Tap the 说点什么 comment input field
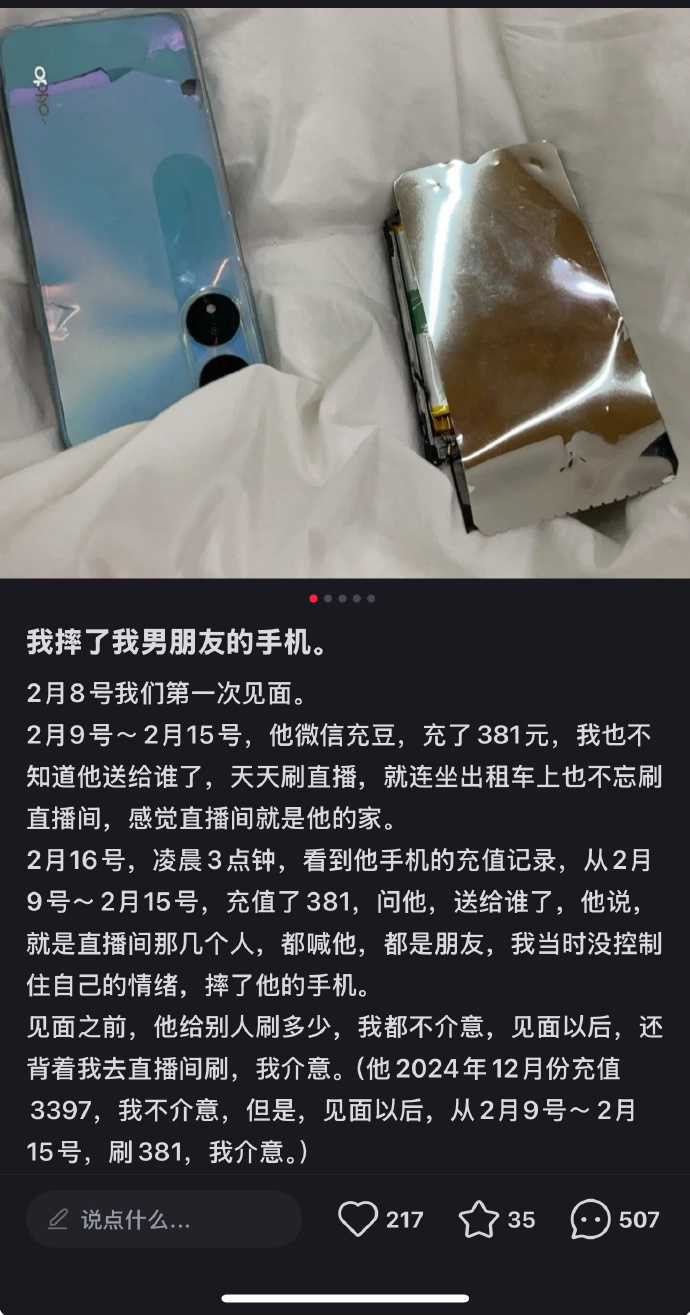690x1315 pixels. [164, 1219]
